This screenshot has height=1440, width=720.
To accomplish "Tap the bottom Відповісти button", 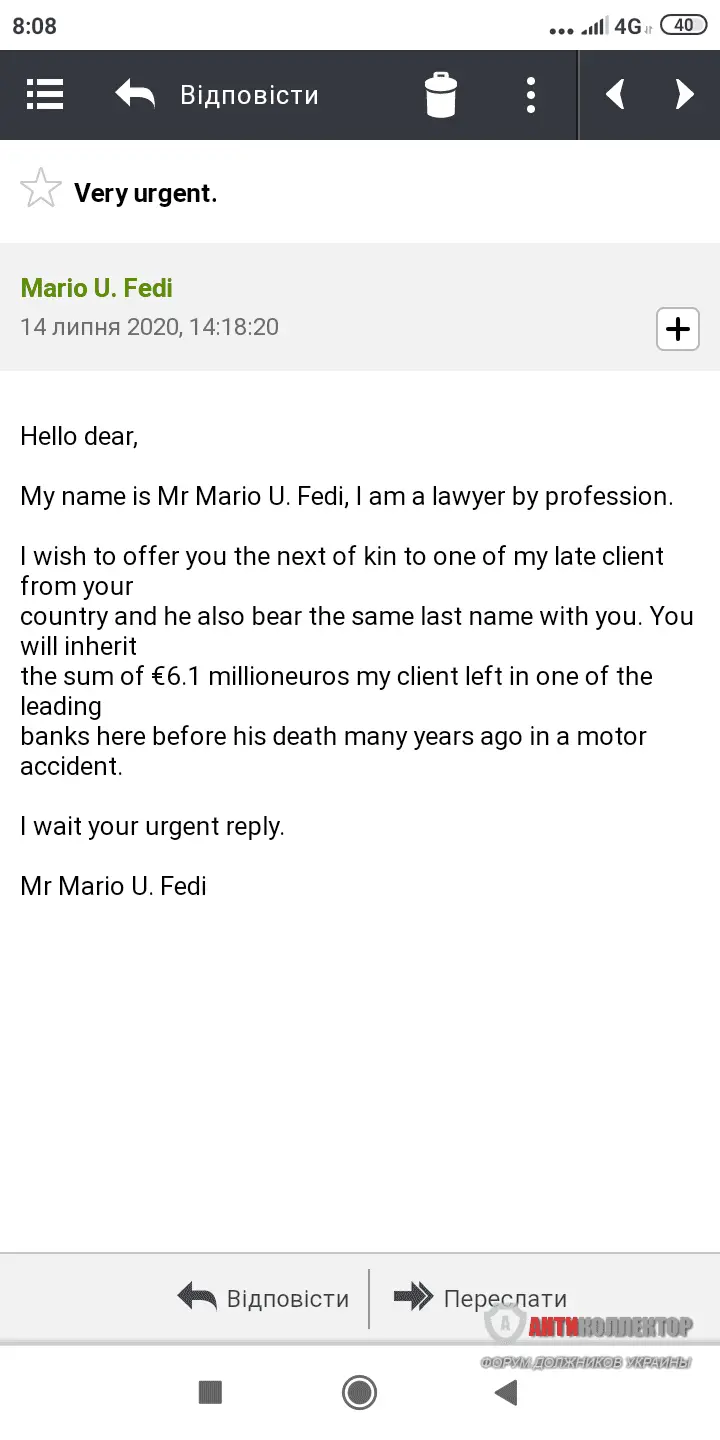I will pos(290,1297).
